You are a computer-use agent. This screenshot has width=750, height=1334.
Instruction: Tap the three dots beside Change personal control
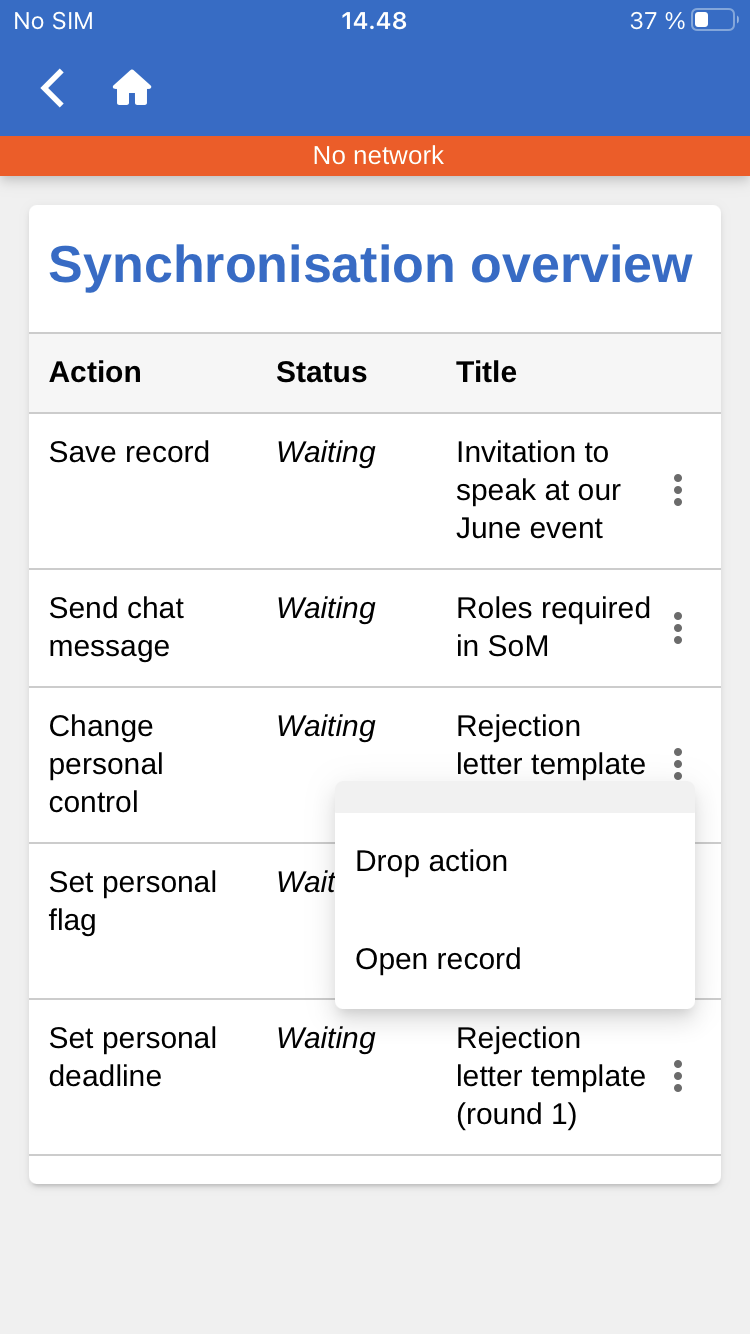(x=678, y=763)
